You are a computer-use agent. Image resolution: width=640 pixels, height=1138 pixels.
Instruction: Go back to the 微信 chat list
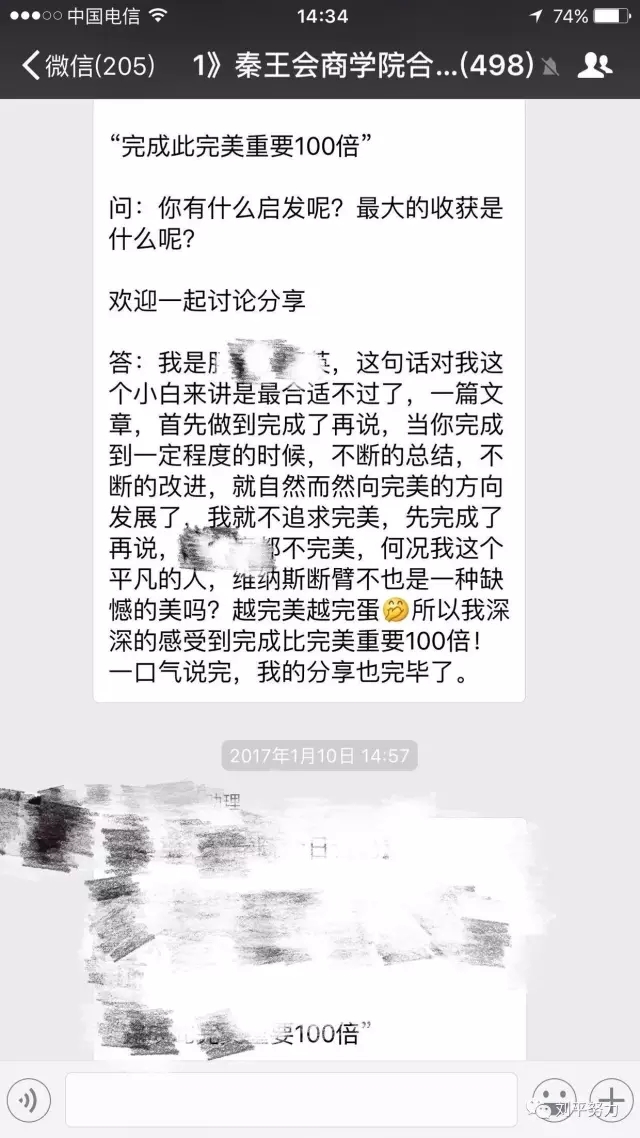pyautogui.click(x=87, y=66)
